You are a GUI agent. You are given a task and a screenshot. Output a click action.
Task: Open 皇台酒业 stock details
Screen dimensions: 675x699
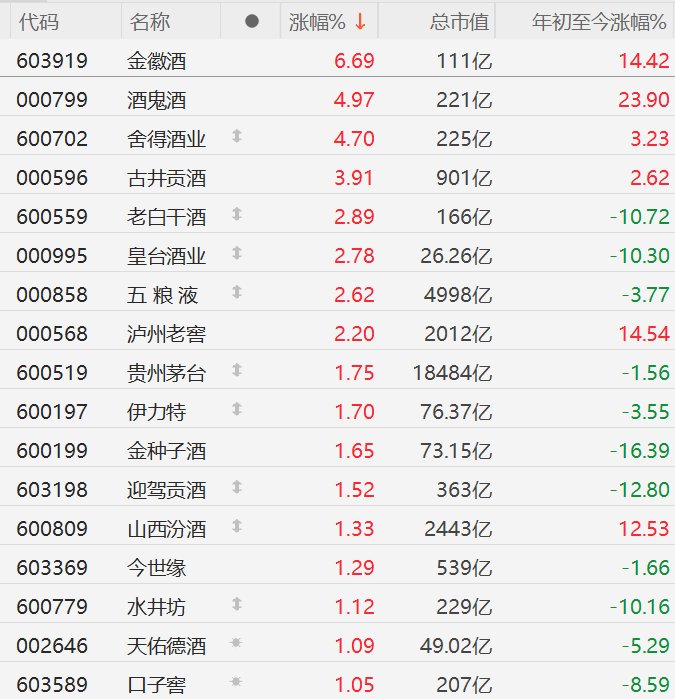point(167,256)
